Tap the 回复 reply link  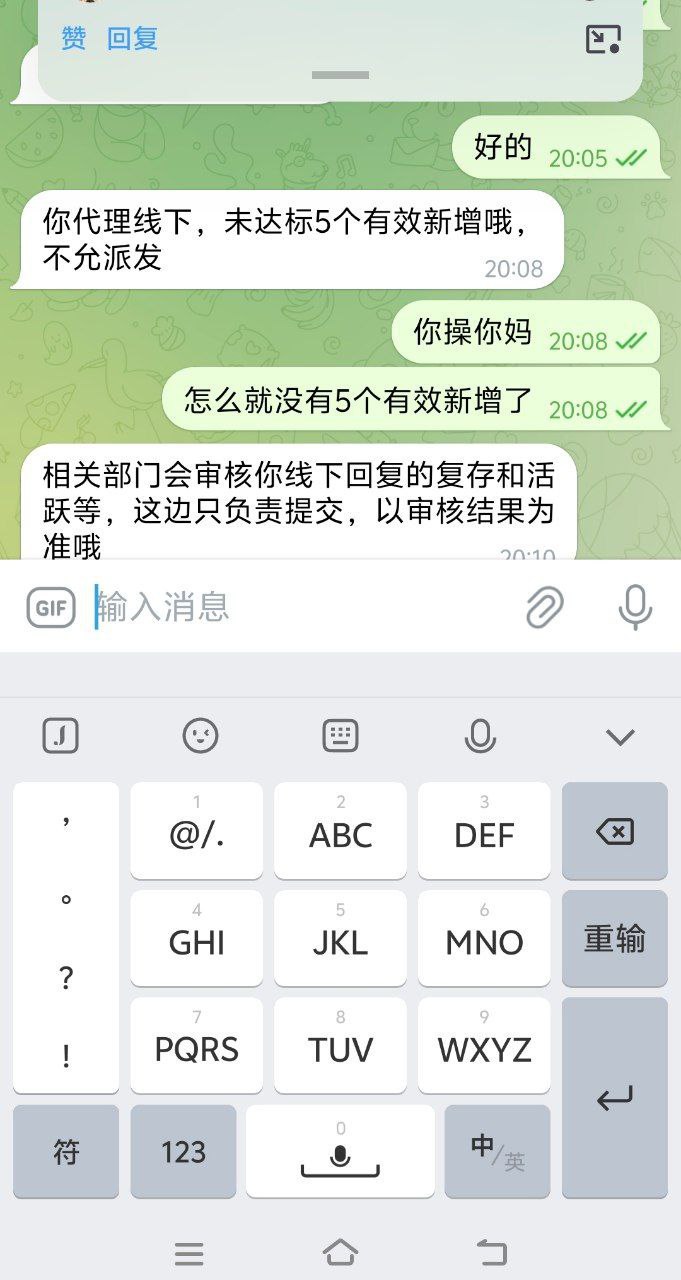click(x=132, y=39)
